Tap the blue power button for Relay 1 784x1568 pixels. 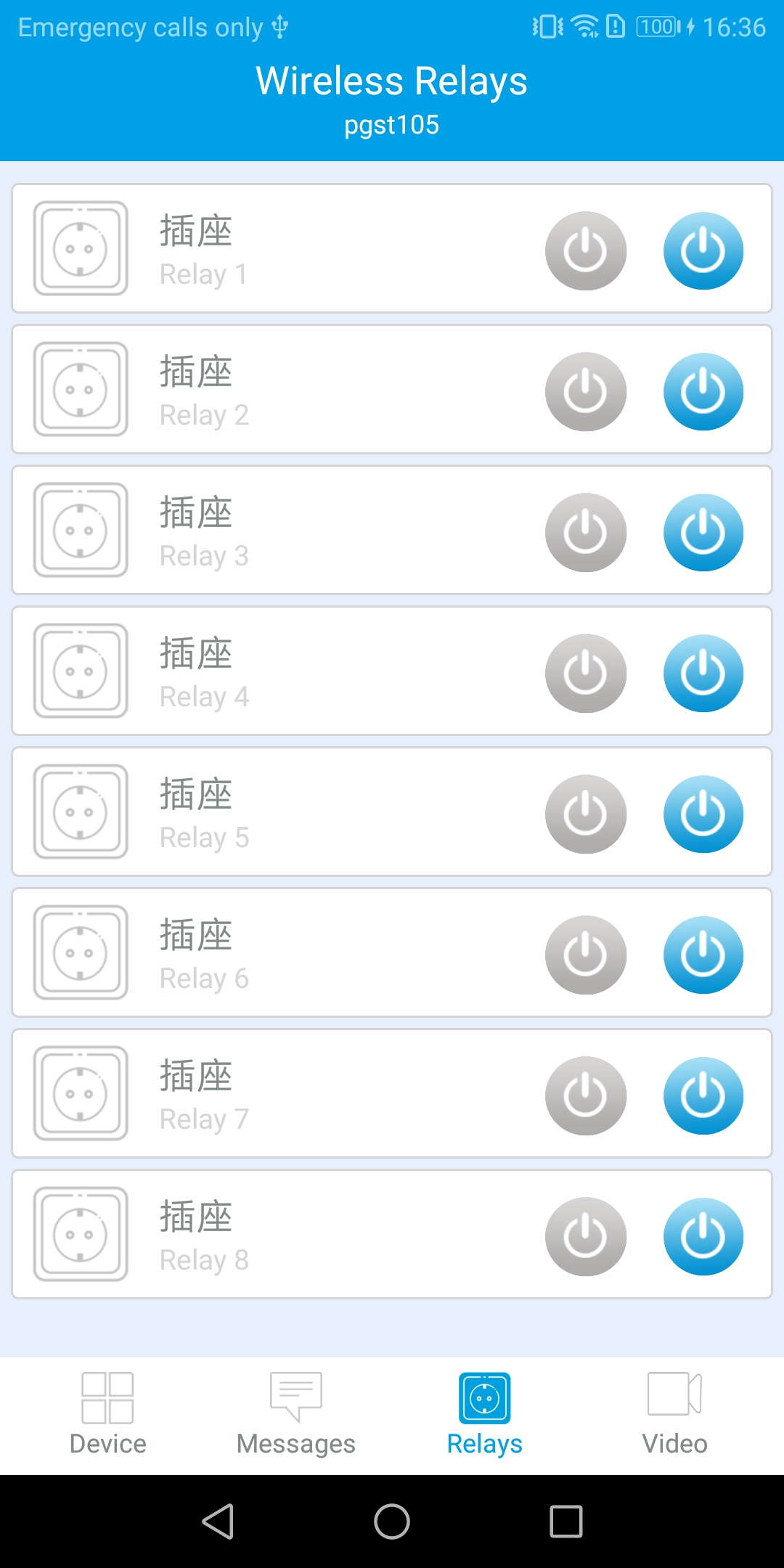(703, 251)
